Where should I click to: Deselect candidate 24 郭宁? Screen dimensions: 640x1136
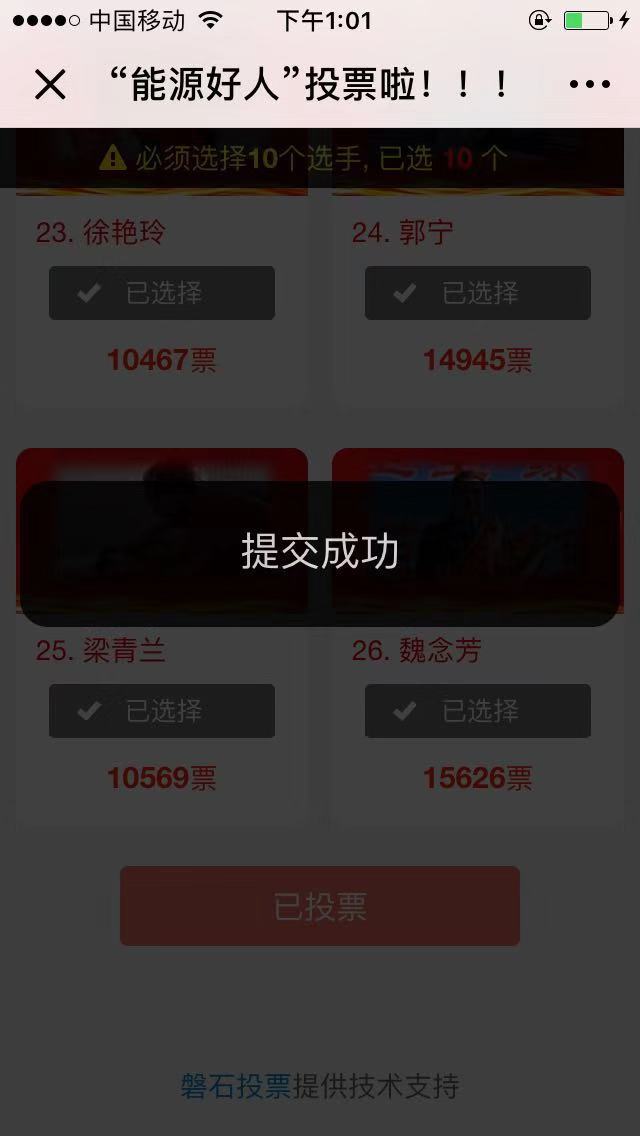coord(477,293)
